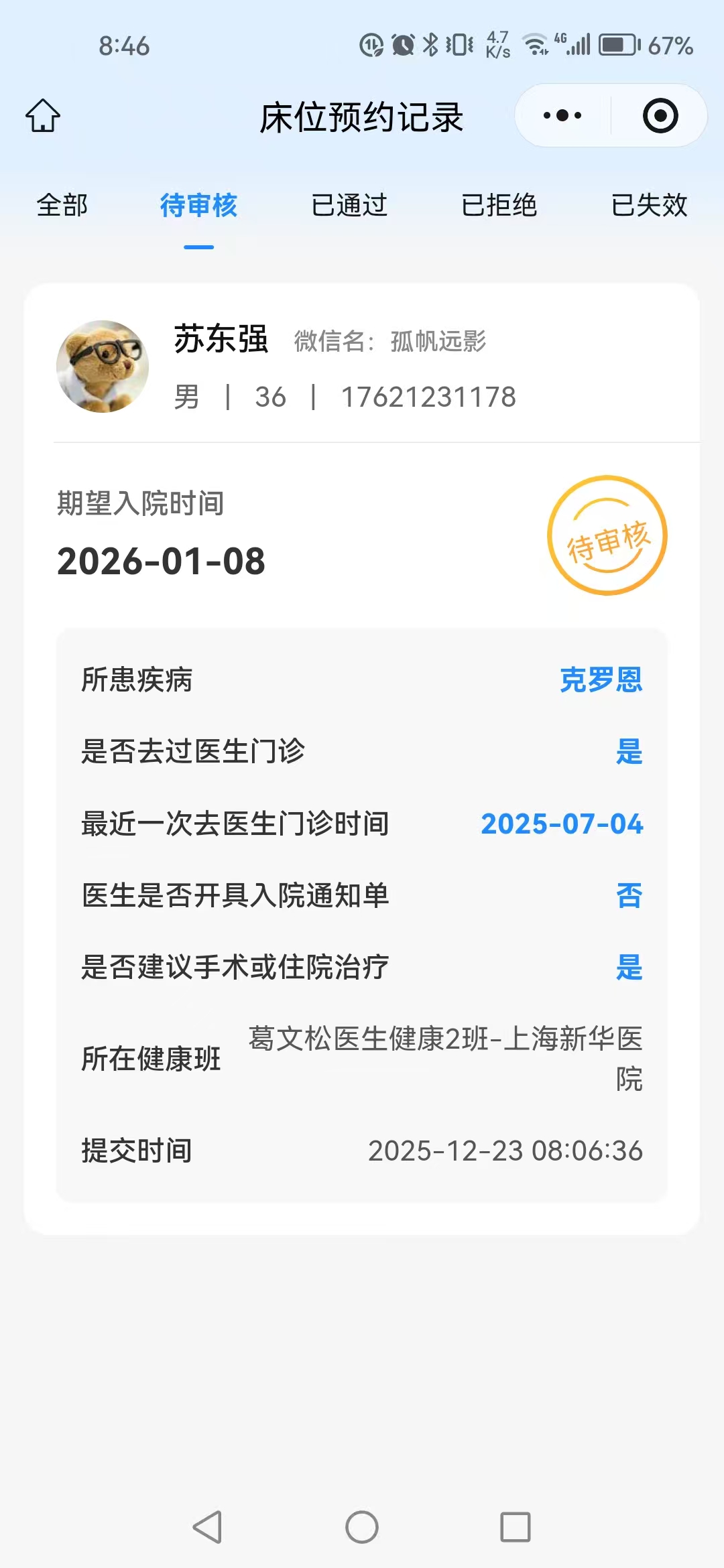724x1568 pixels.
Task: Tap the system recent apps button
Action: (516, 1527)
